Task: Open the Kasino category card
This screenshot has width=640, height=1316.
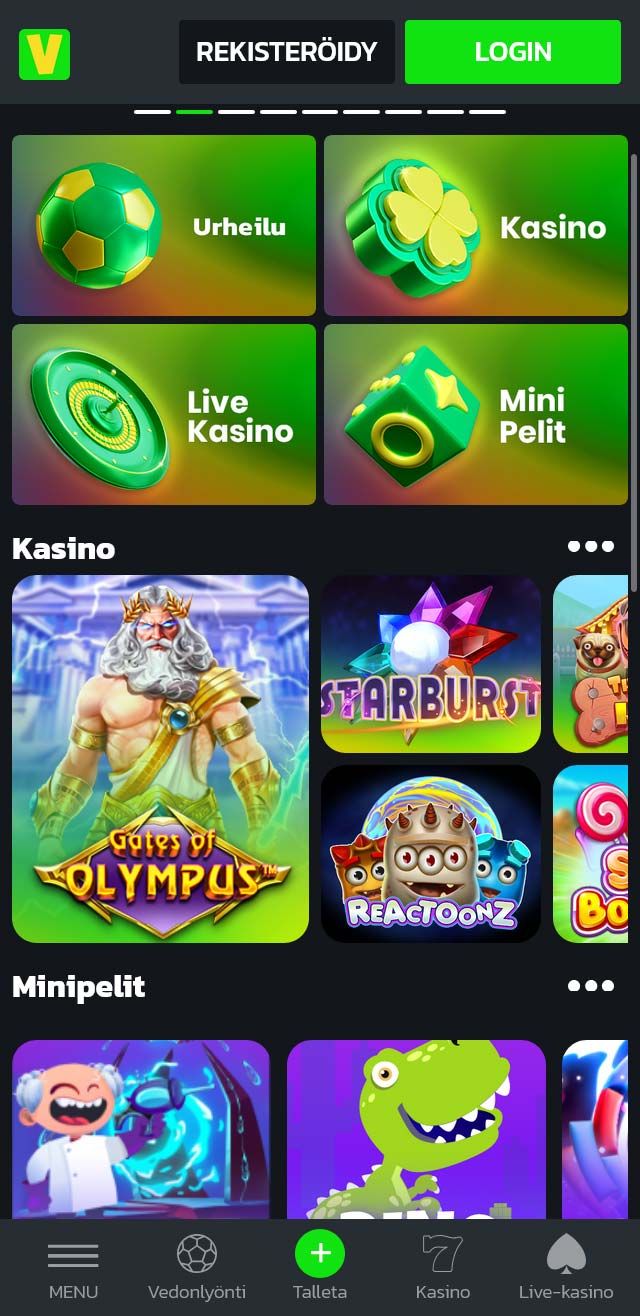Action: 476,226
